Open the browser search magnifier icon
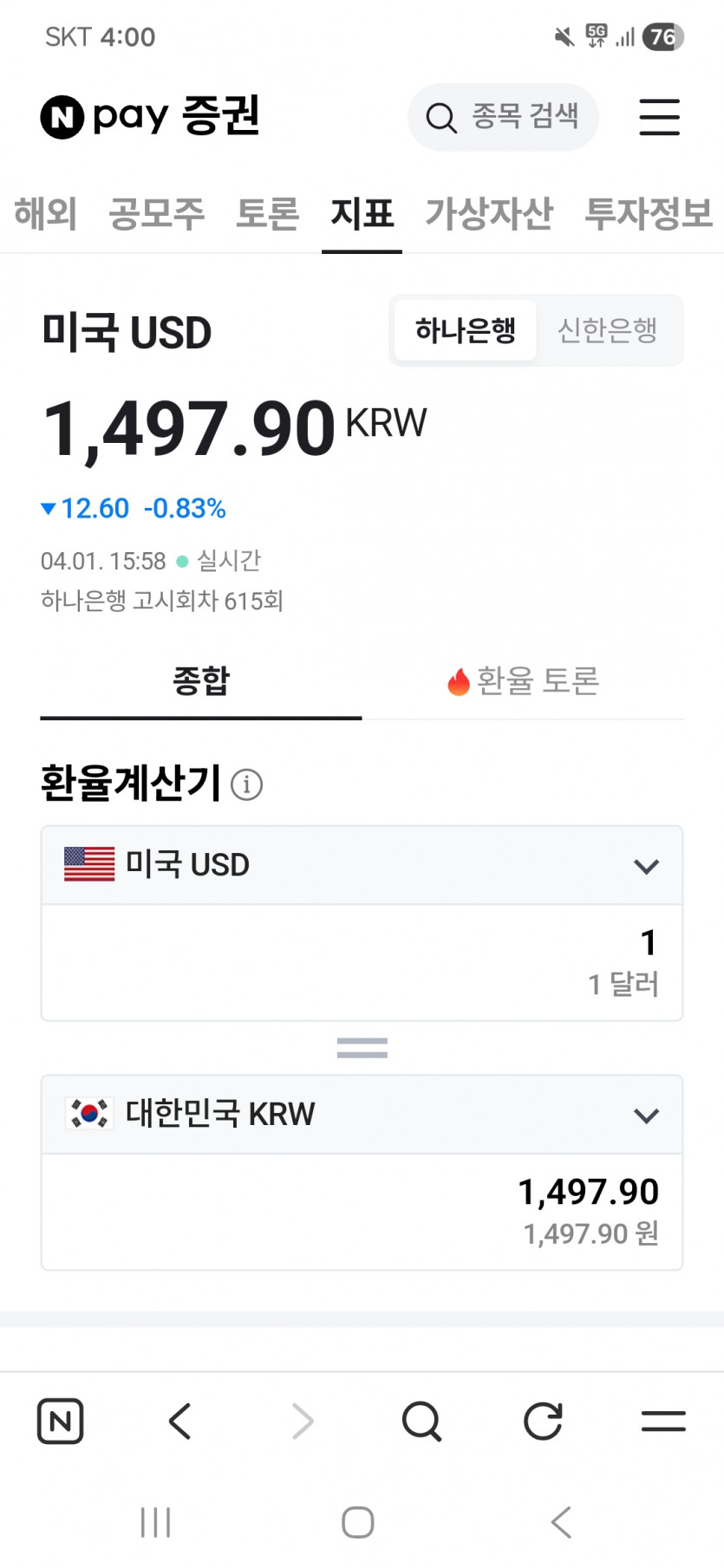Image resolution: width=724 pixels, height=1568 pixels. (x=422, y=1422)
